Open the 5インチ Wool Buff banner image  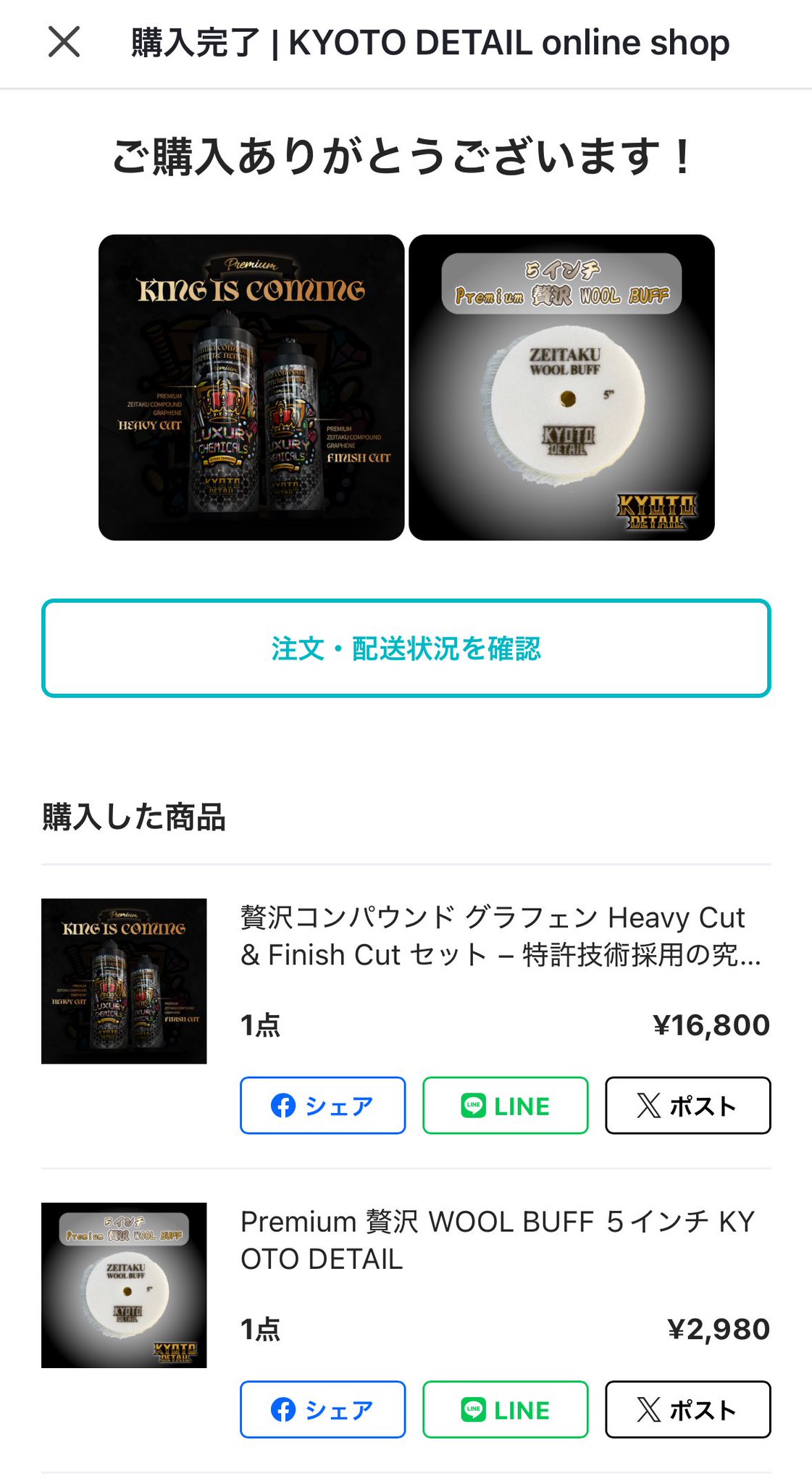point(561,388)
